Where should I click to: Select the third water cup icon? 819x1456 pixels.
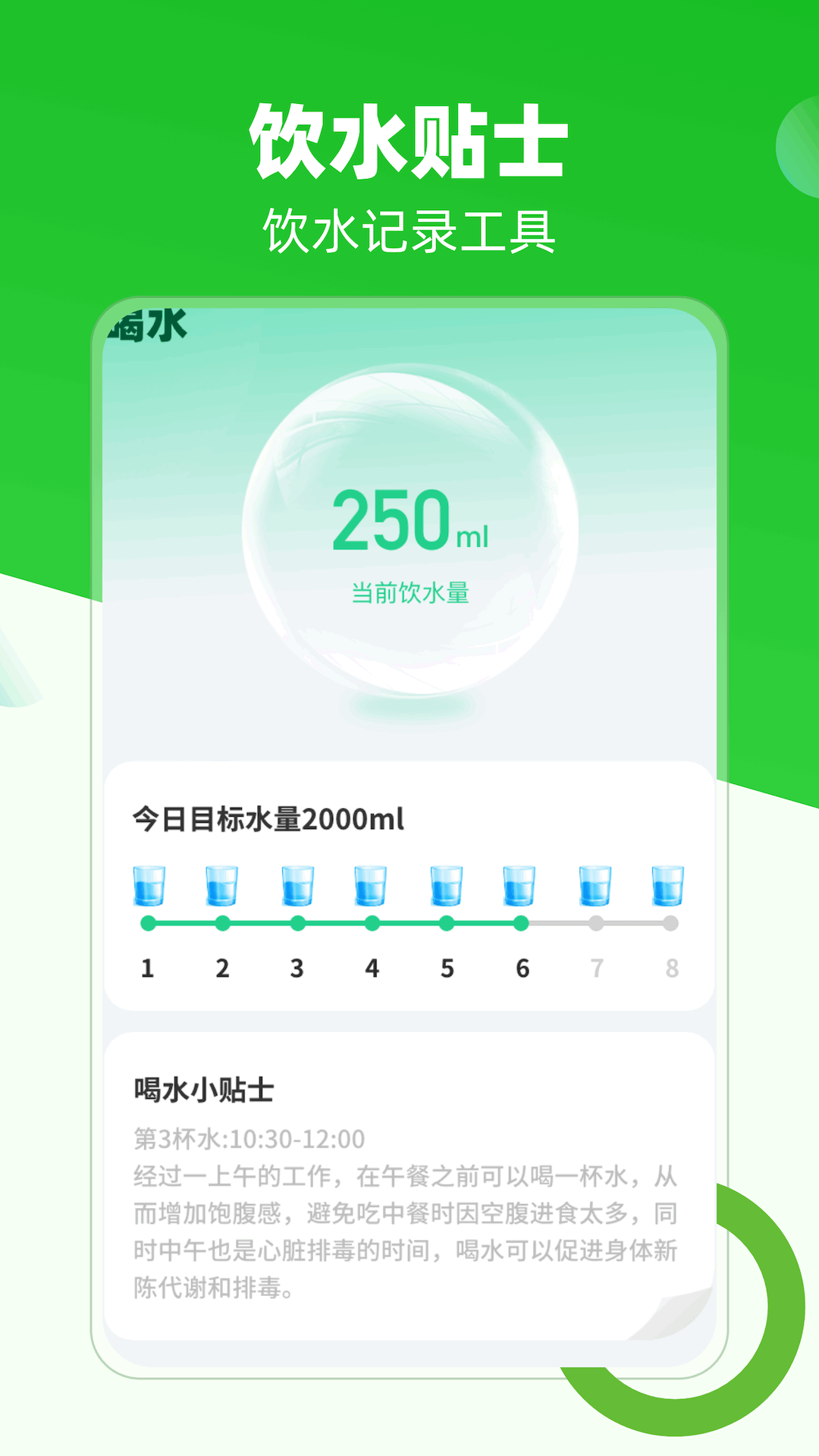297,886
